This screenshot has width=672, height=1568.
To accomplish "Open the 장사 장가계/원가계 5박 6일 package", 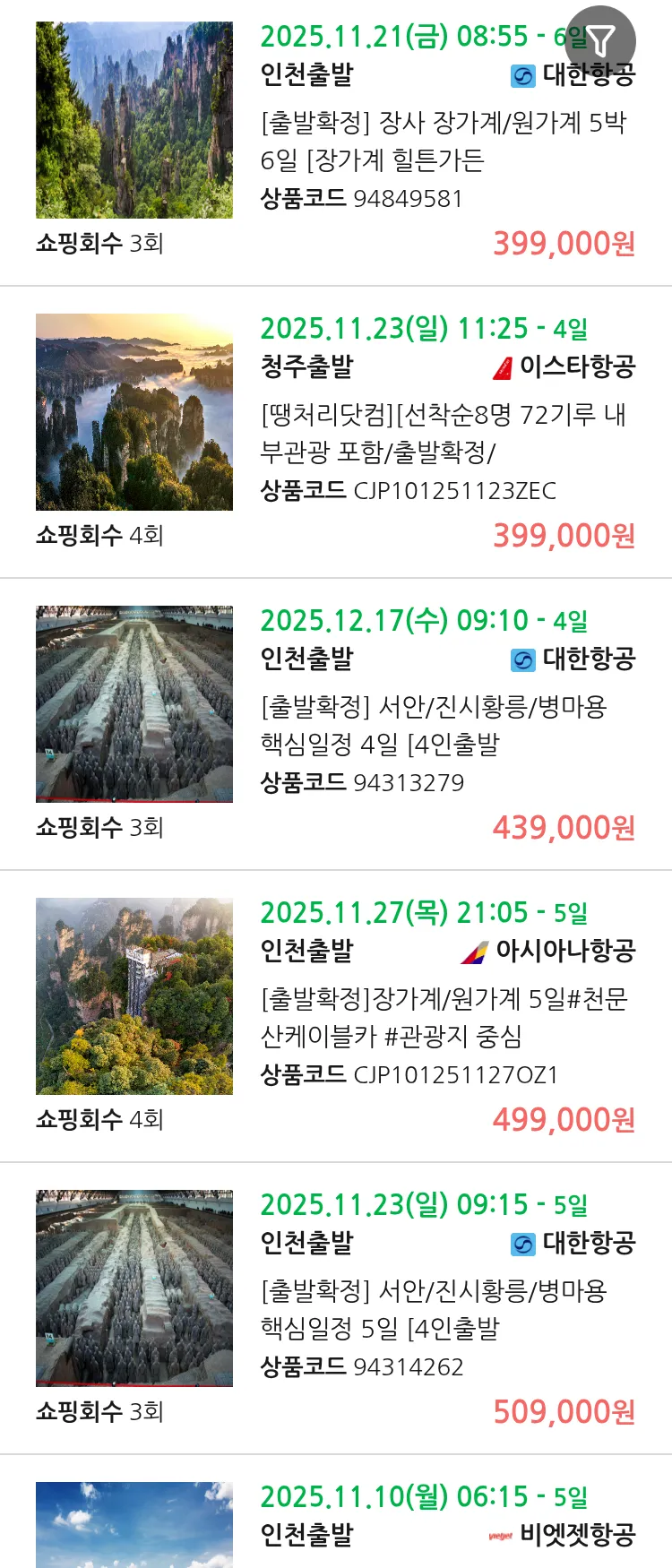I will (443, 141).
